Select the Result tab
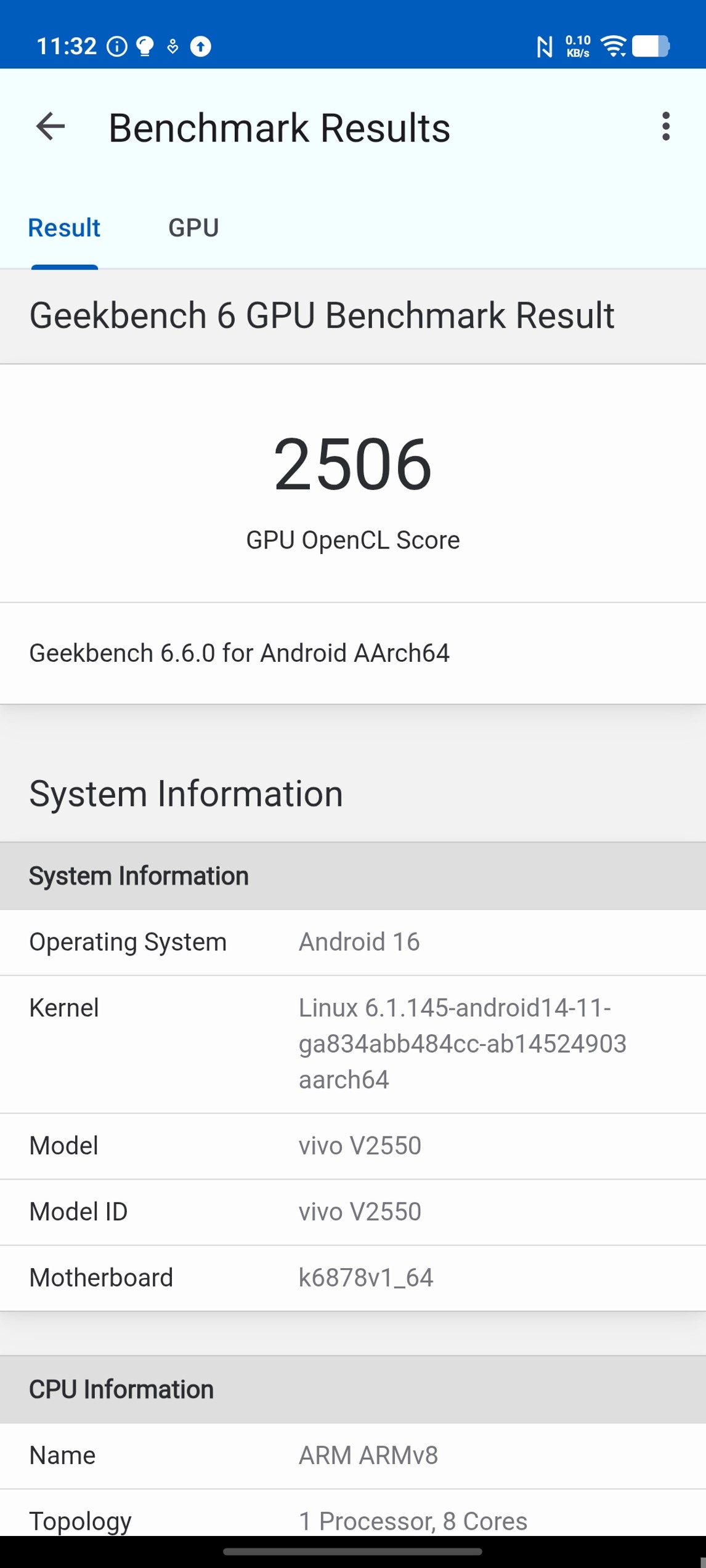This screenshot has width=706, height=1568. click(x=64, y=228)
